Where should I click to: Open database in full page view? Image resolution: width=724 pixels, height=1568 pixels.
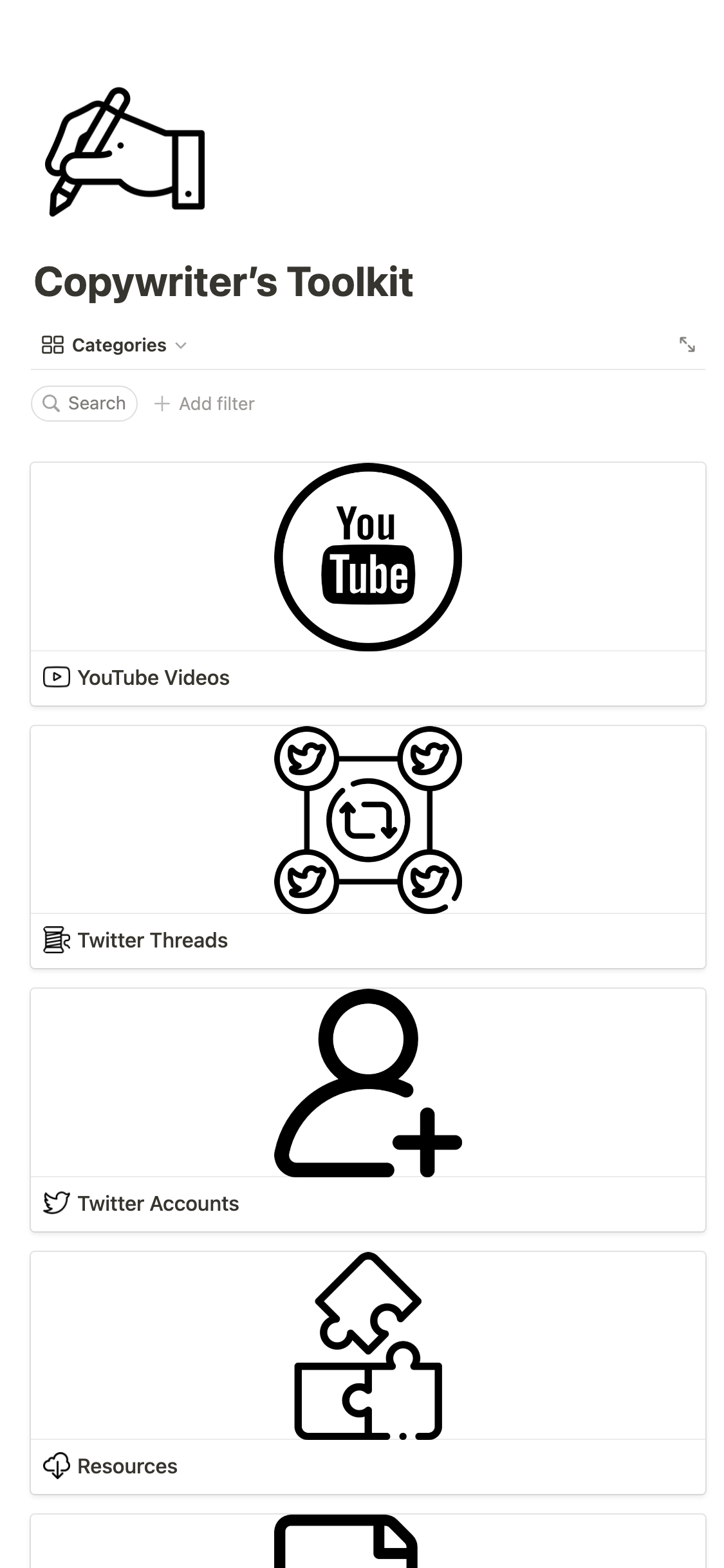687,344
